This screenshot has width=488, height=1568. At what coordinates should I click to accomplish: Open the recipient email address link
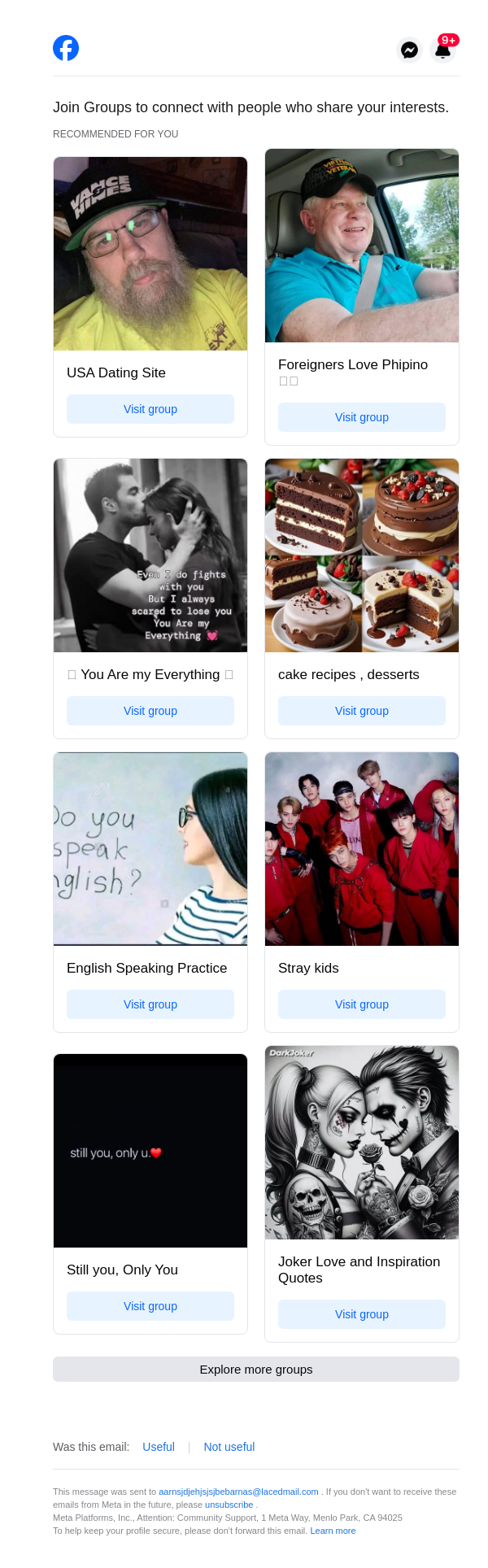pyautogui.click(x=238, y=1492)
